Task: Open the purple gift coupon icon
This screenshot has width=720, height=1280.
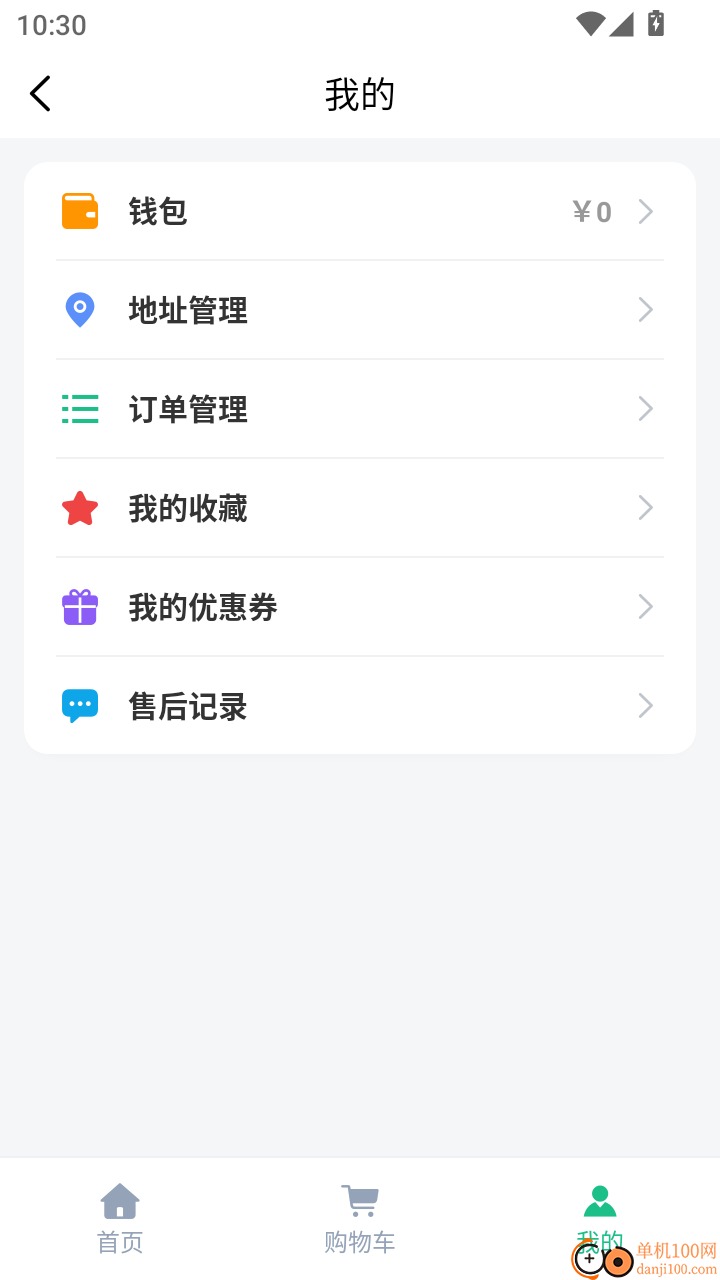Action: coord(80,607)
